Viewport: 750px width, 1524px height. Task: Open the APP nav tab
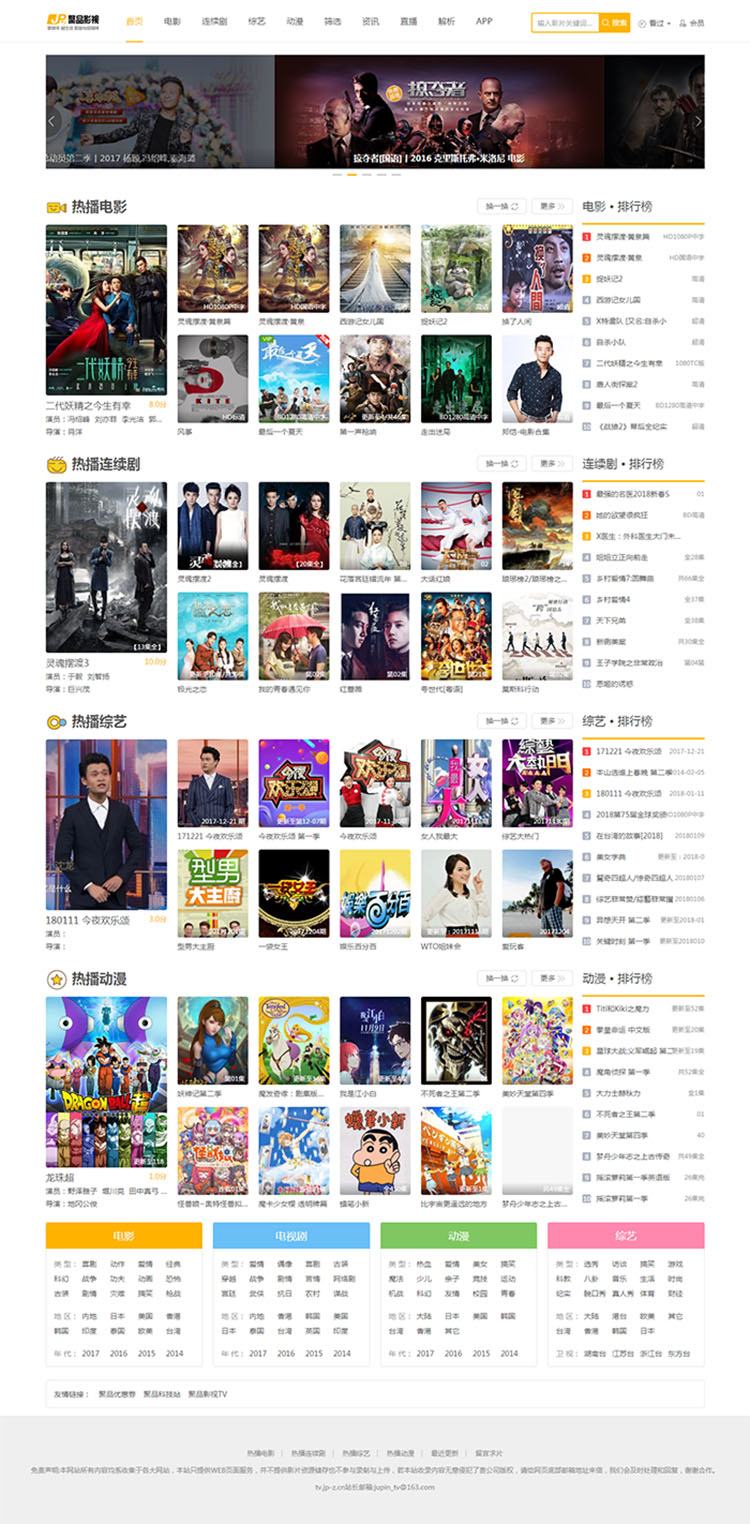tap(484, 21)
